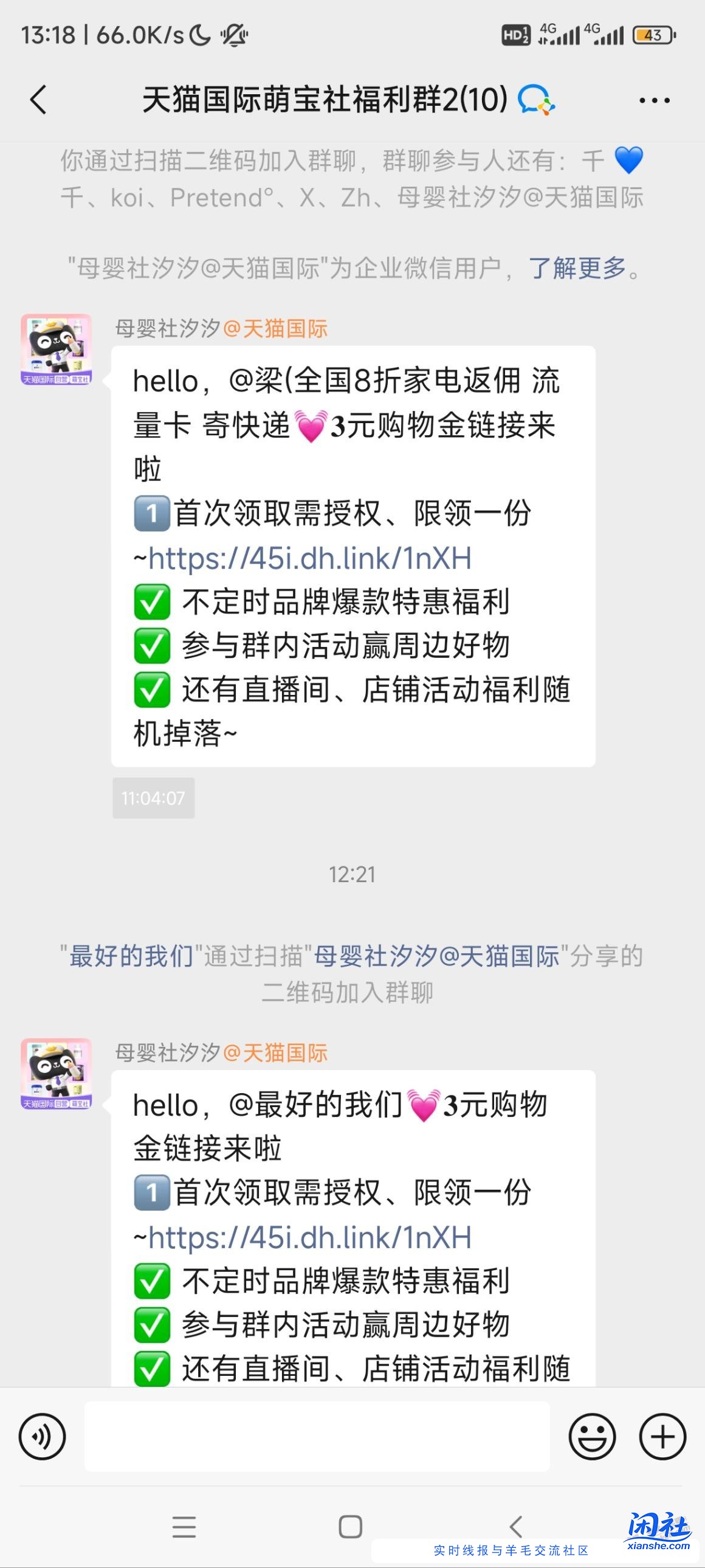Screen dimensions: 705x1568
Task: Tap the back arrow to leave the chat
Action: tap(38, 100)
